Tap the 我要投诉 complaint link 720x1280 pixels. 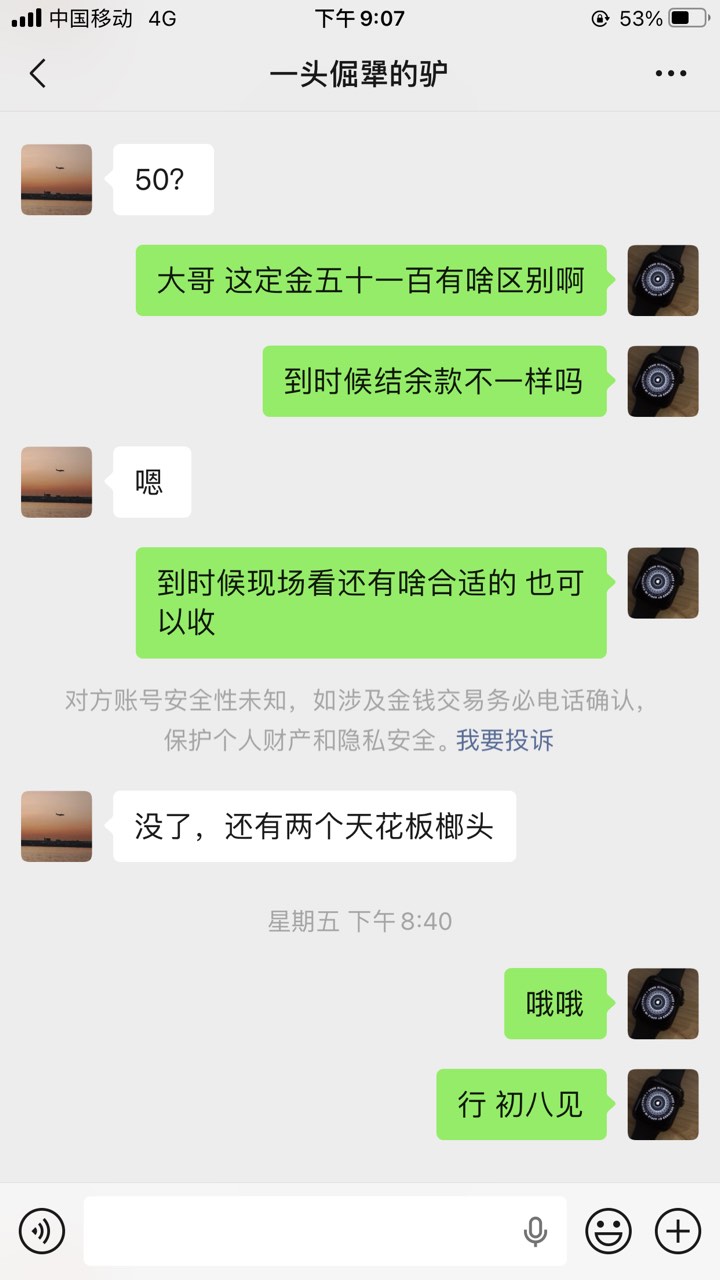click(x=504, y=740)
